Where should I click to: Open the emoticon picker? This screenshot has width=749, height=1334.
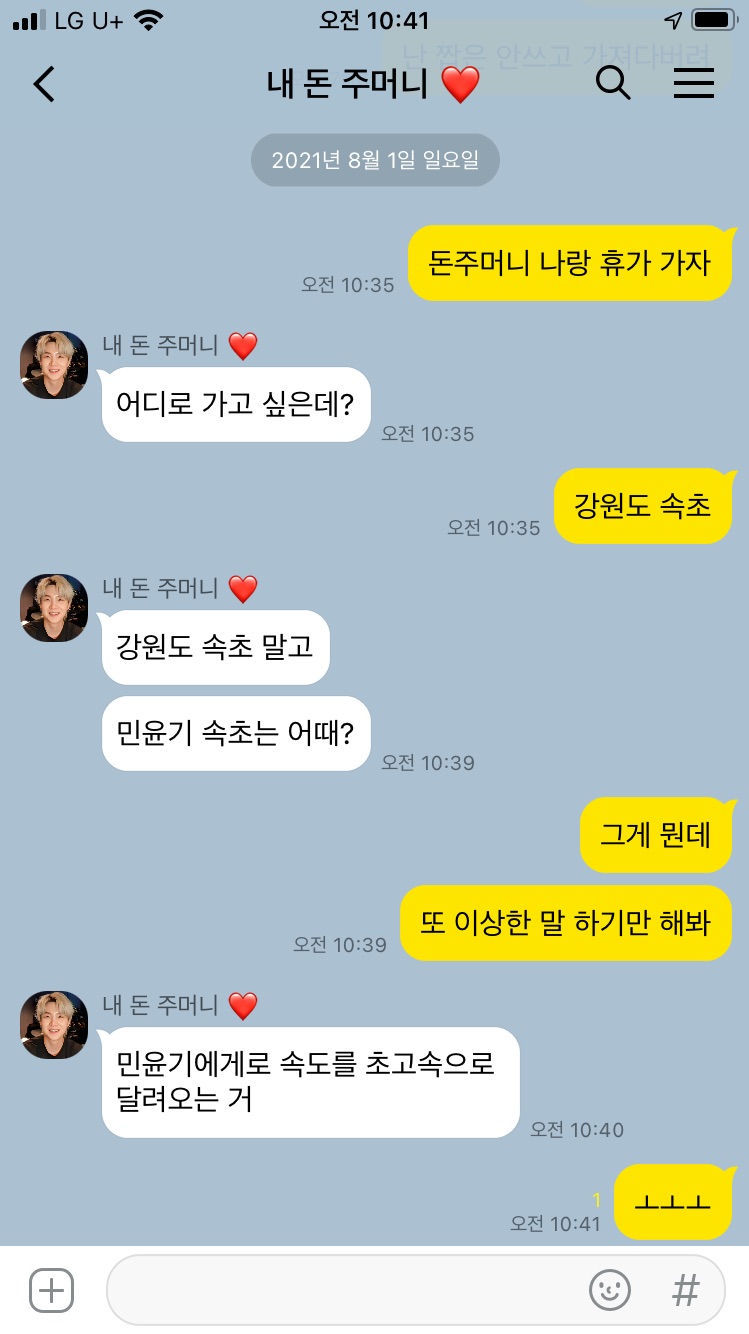(x=609, y=1290)
